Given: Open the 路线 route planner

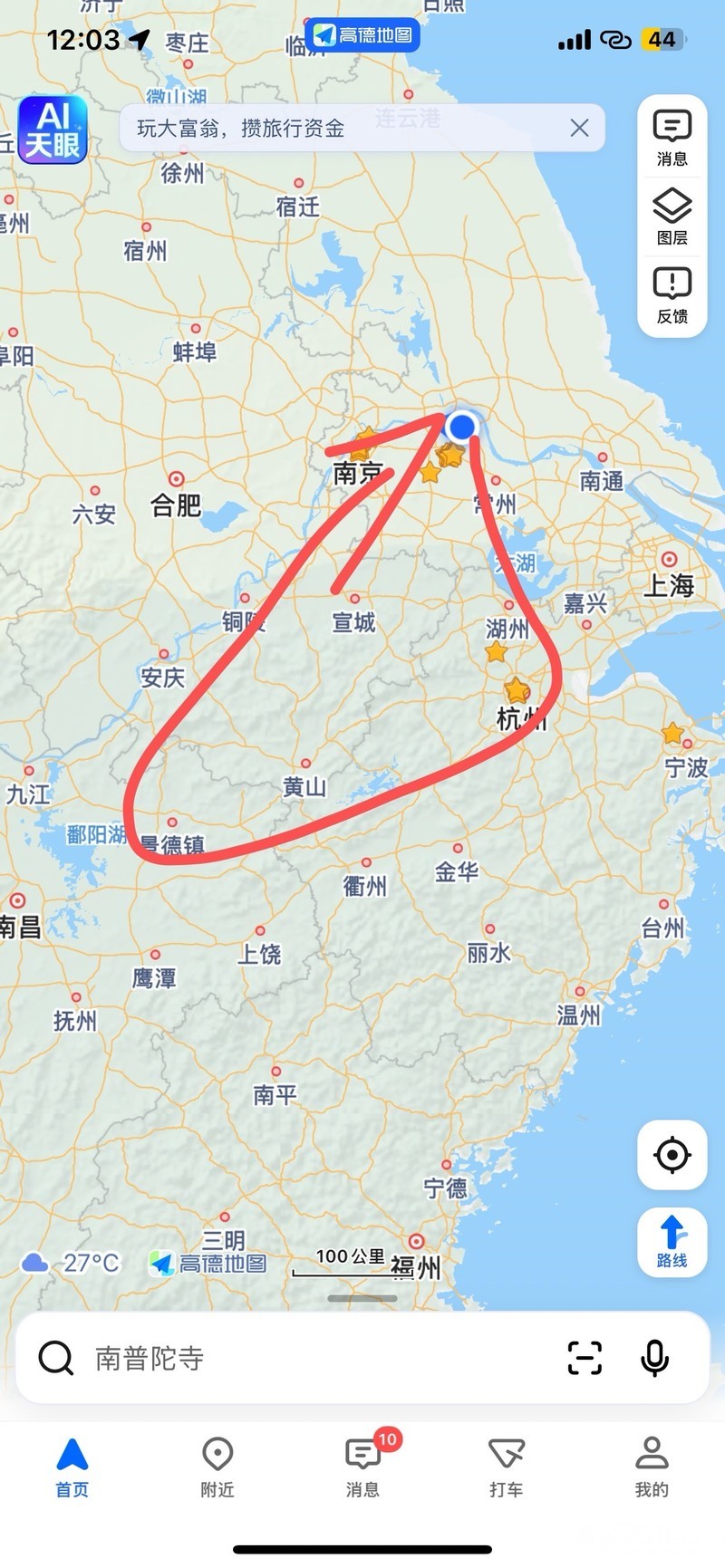Looking at the screenshot, I should pos(672,1242).
